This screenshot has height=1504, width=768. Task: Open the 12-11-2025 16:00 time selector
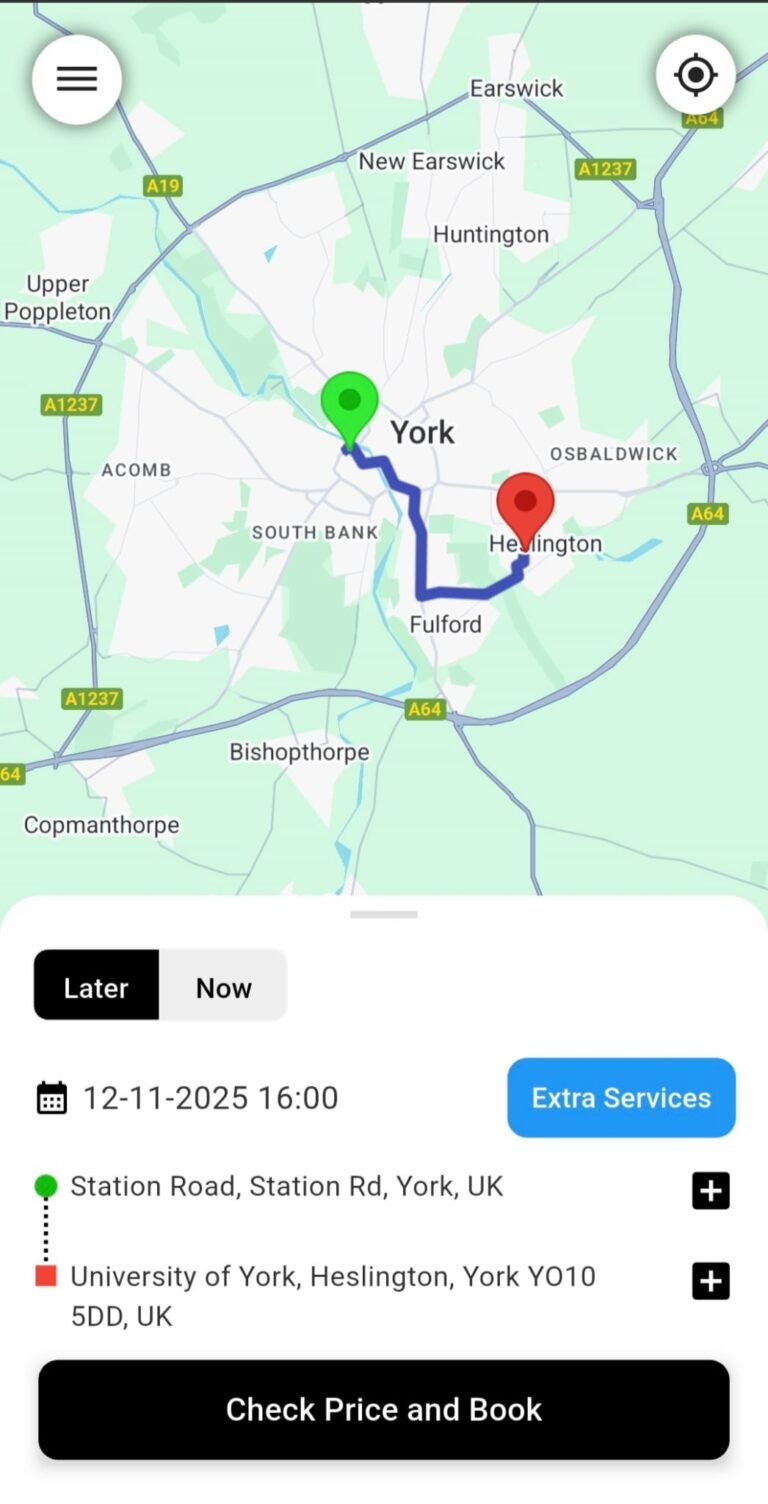point(210,1097)
